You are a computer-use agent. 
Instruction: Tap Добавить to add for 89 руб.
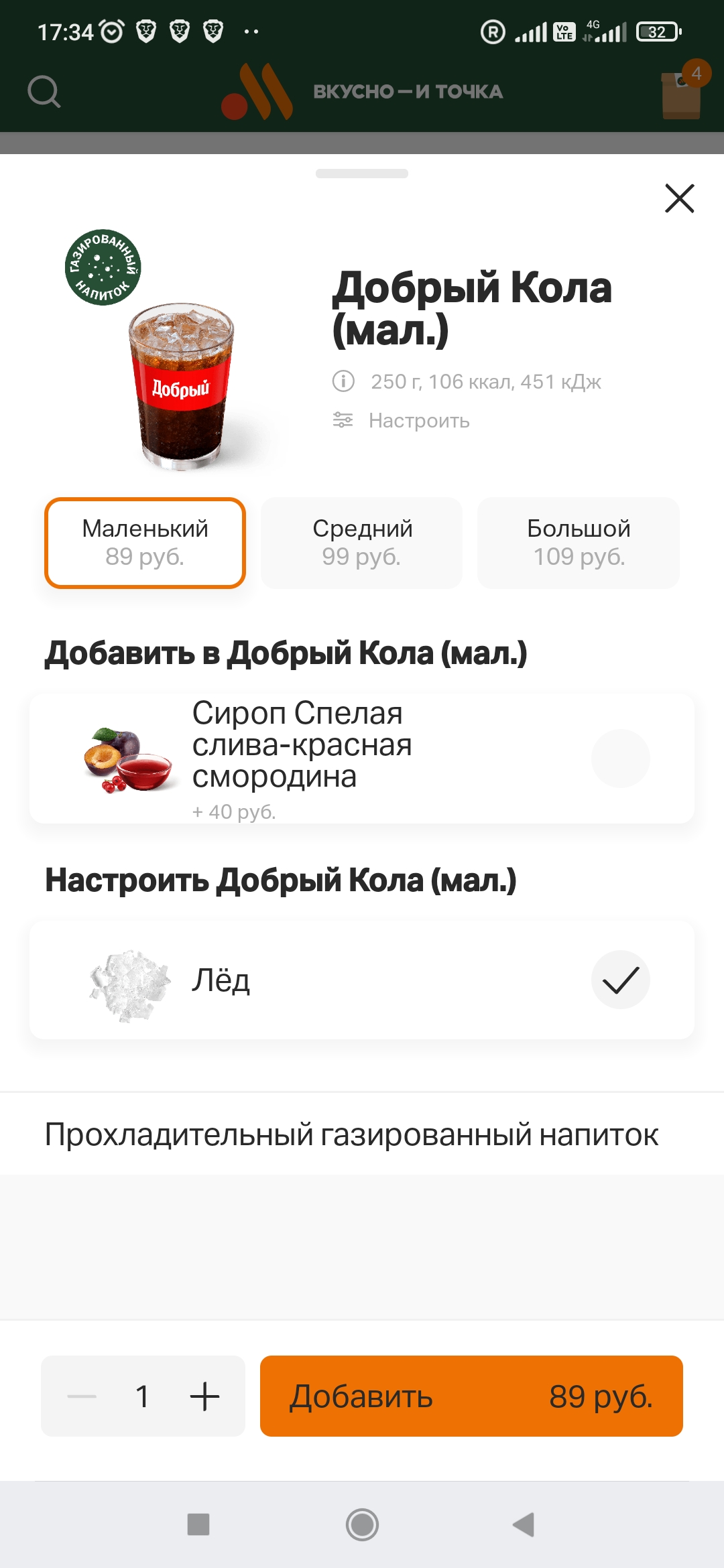point(471,1396)
